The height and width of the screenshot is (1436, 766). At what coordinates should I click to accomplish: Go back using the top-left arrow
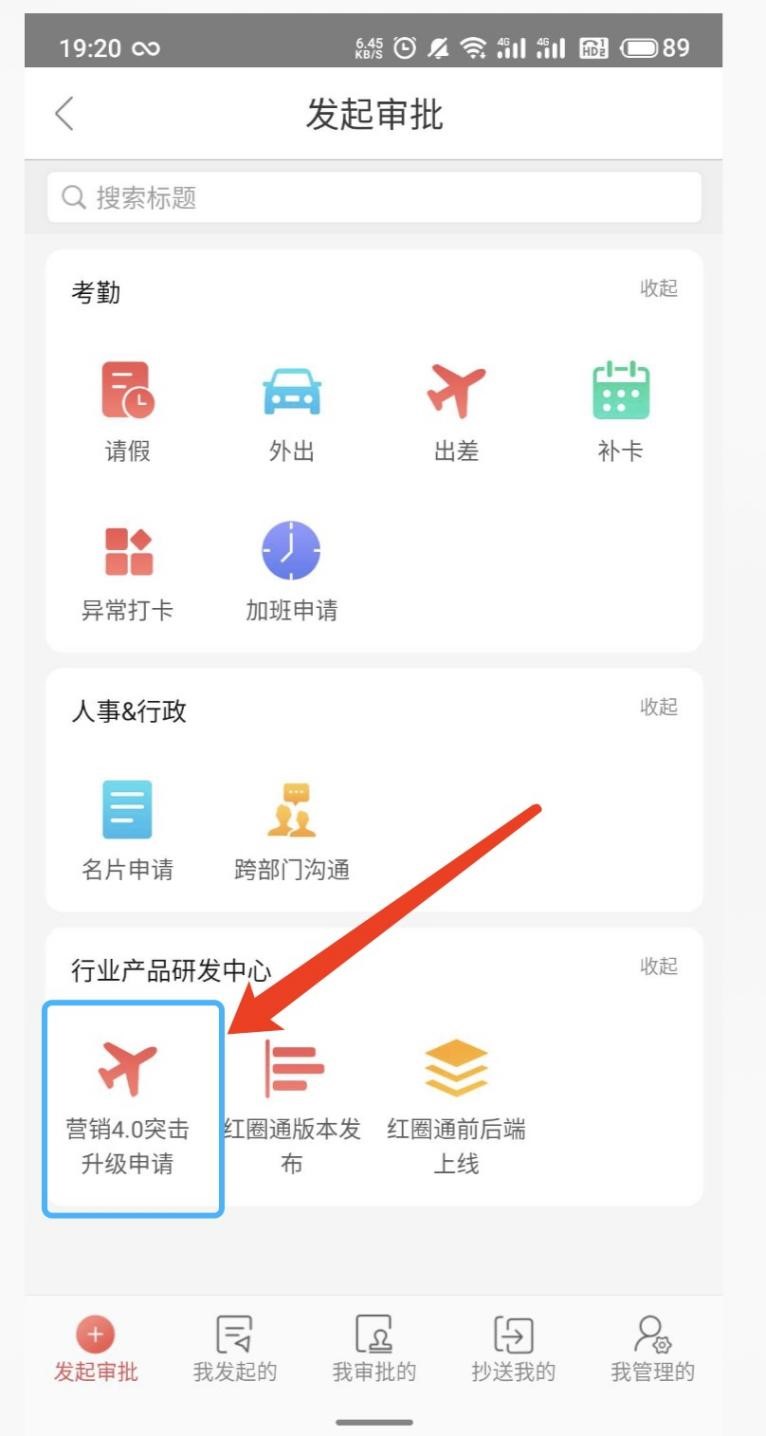coord(64,114)
